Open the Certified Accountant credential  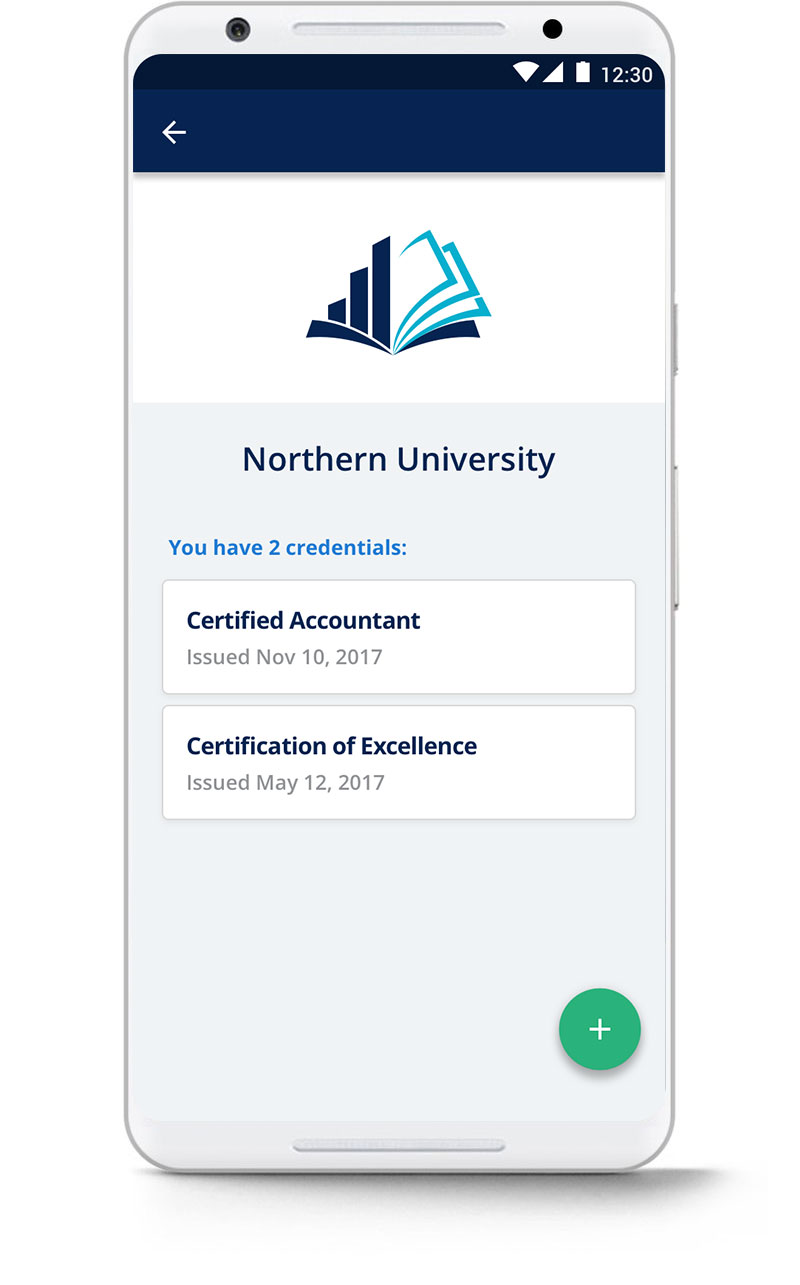(x=398, y=637)
